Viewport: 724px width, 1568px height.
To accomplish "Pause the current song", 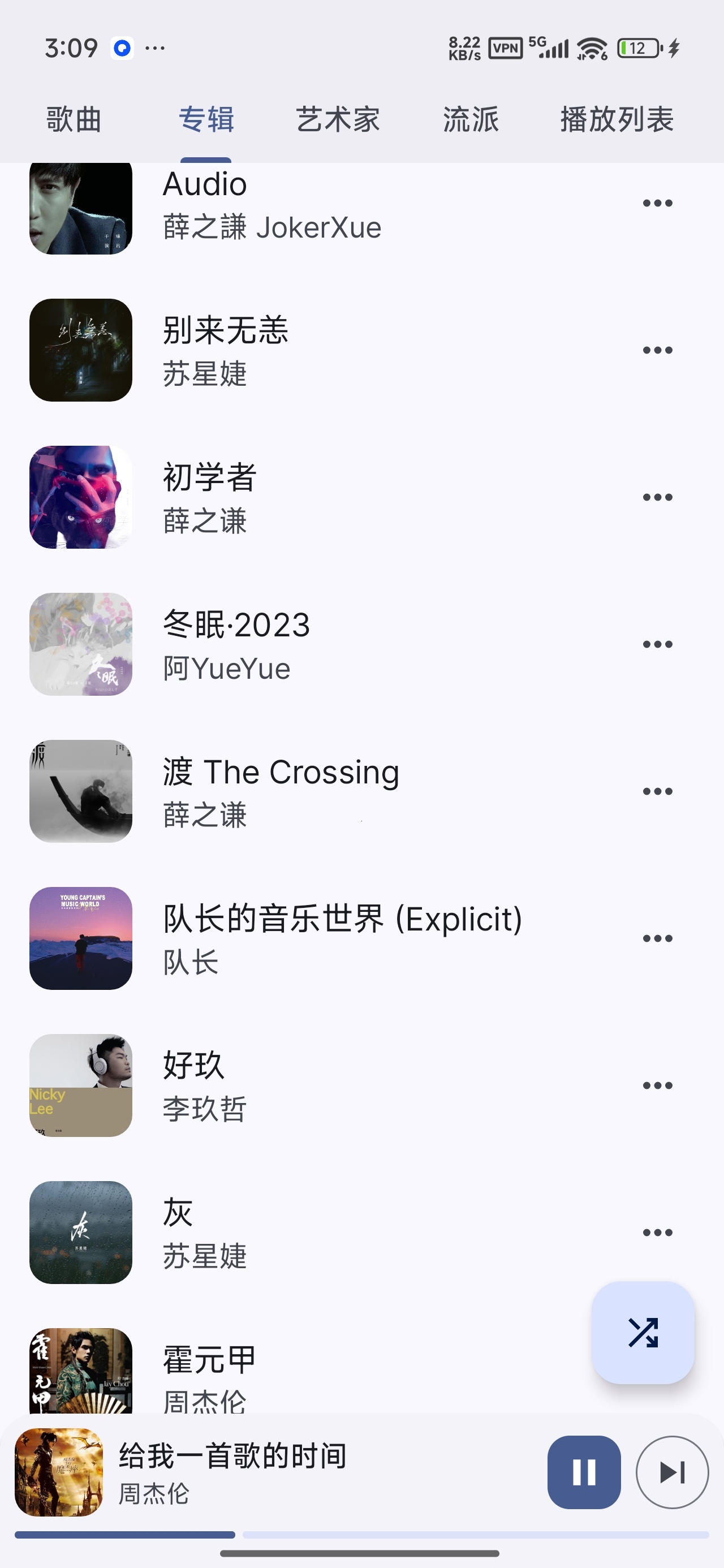I will click(584, 1472).
